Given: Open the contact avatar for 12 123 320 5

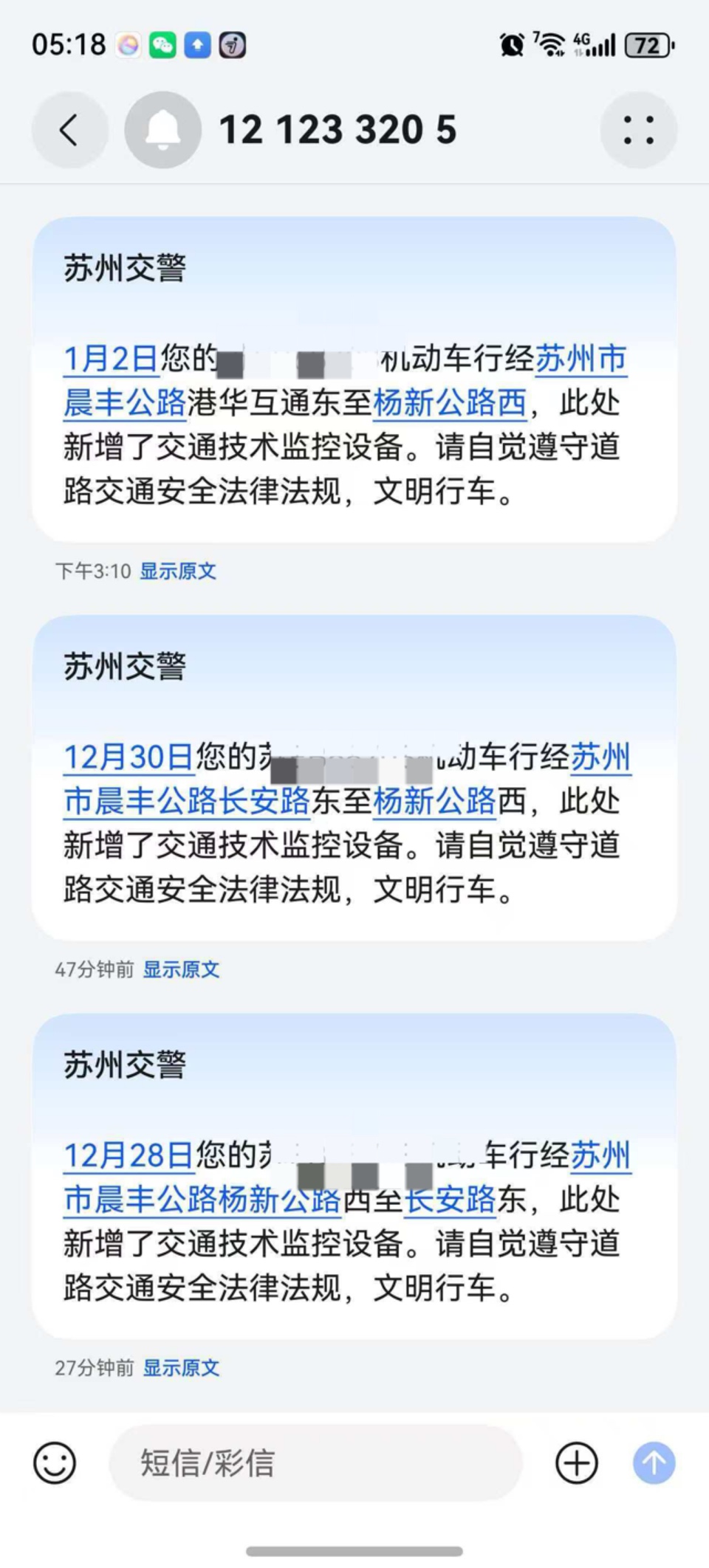Looking at the screenshot, I should [163, 131].
